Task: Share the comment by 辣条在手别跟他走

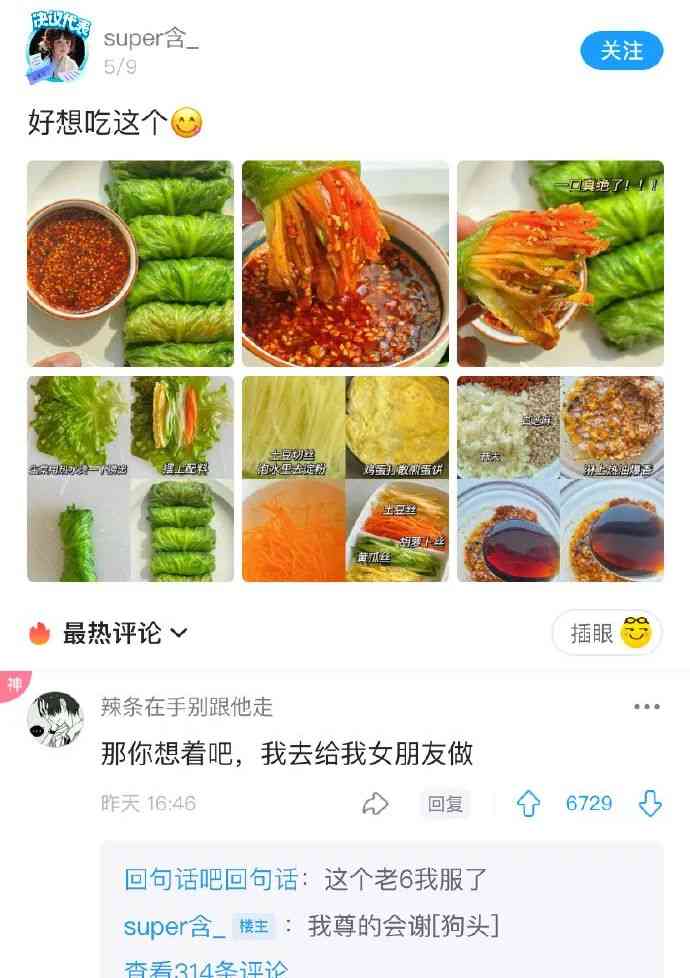Action: click(x=375, y=803)
